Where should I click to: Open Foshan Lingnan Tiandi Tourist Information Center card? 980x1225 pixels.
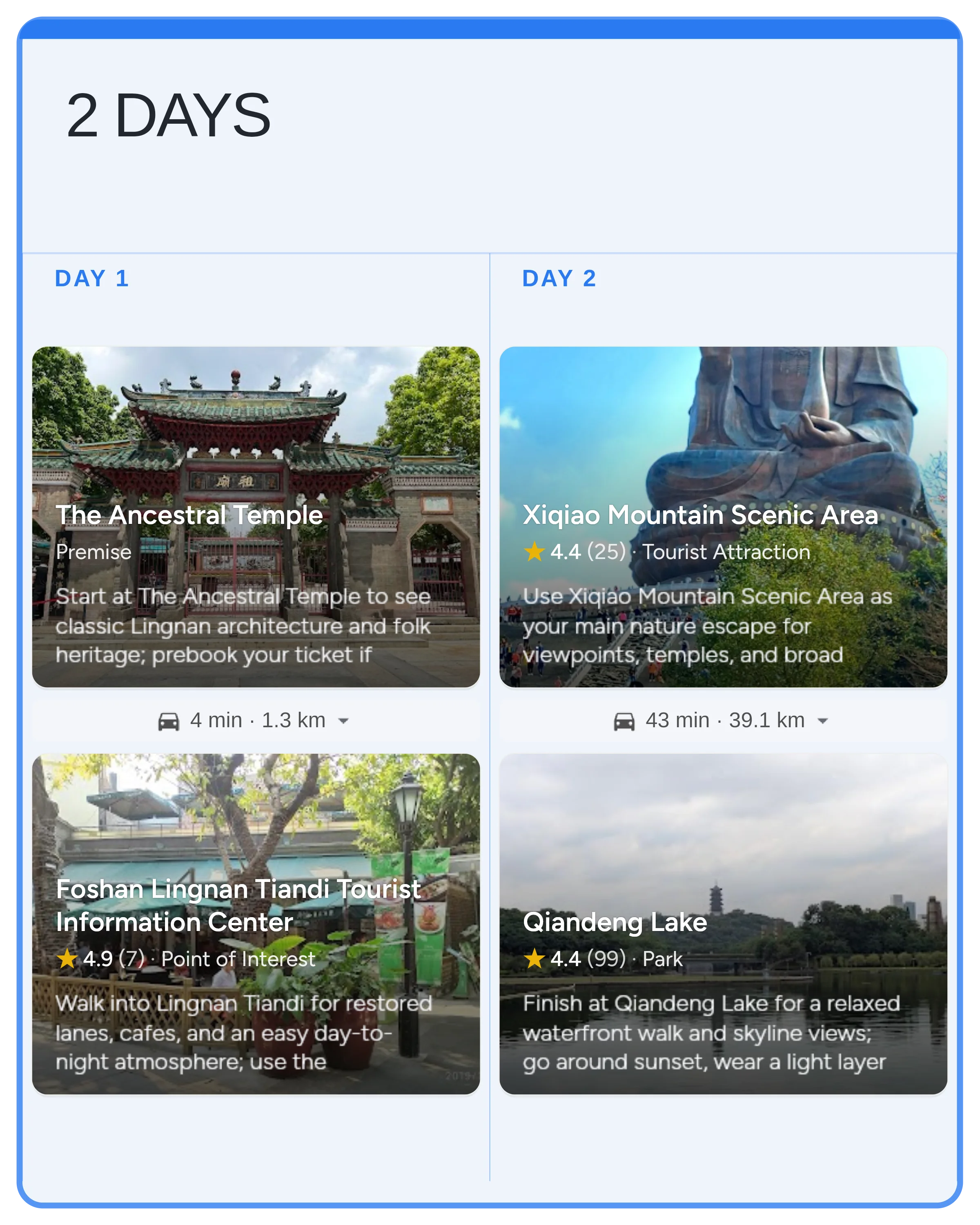(x=256, y=923)
